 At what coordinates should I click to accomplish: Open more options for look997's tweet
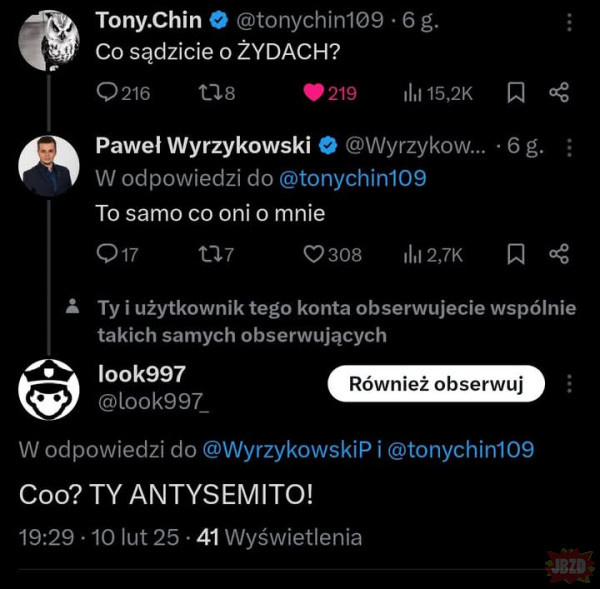[x=569, y=384]
